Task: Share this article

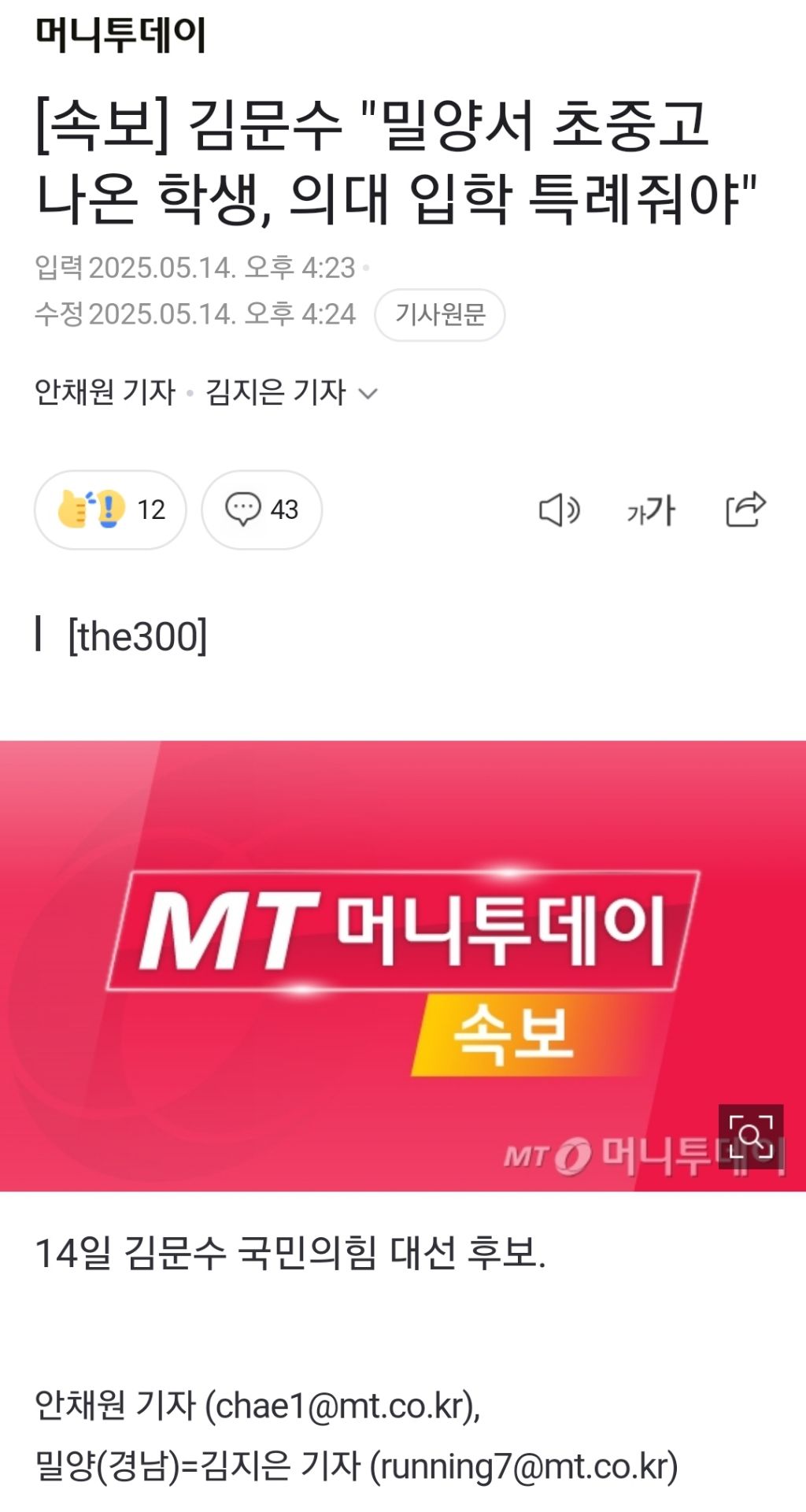Action: pos(745,510)
